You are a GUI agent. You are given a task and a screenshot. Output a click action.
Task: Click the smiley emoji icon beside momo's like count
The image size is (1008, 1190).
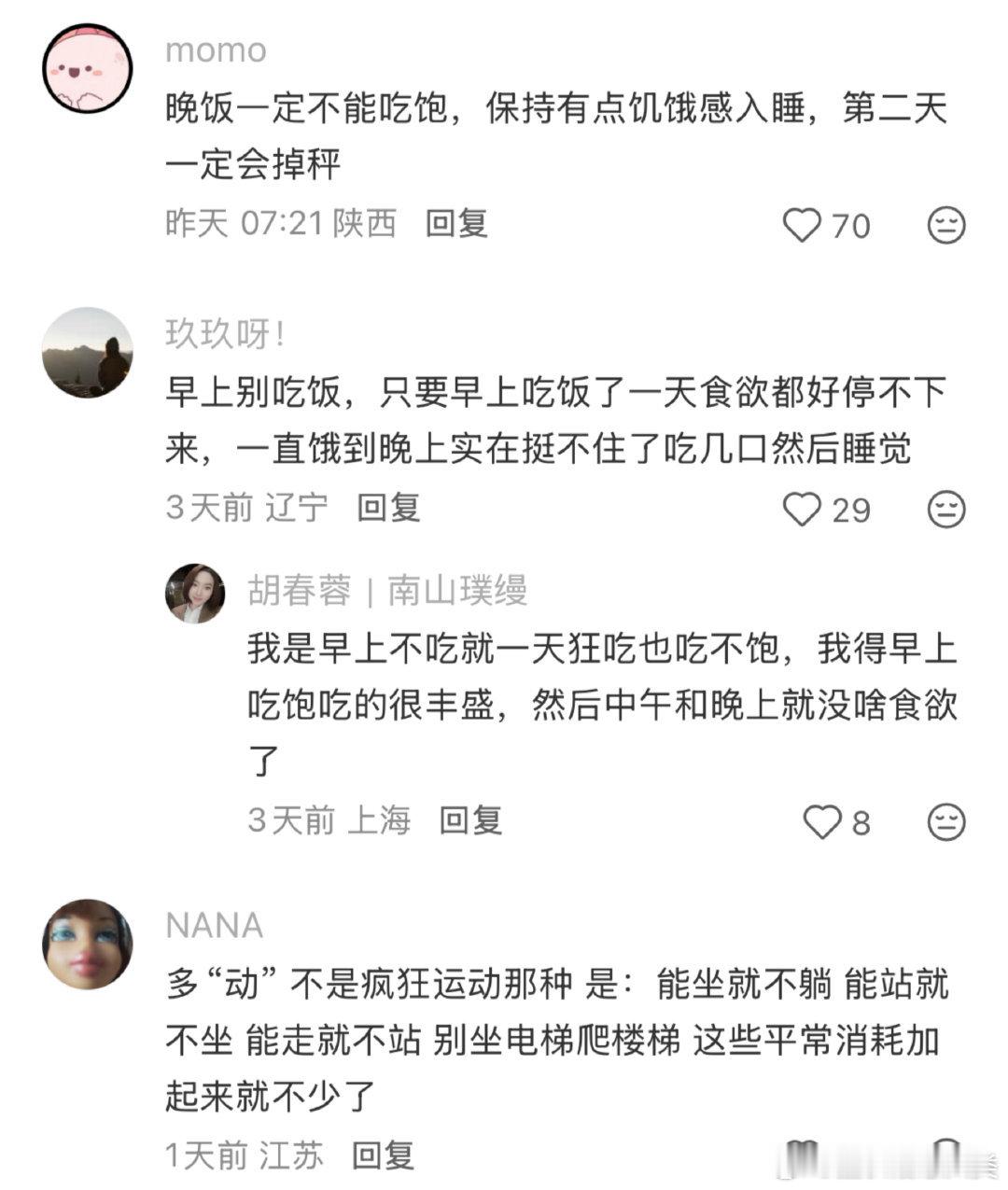click(948, 224)
